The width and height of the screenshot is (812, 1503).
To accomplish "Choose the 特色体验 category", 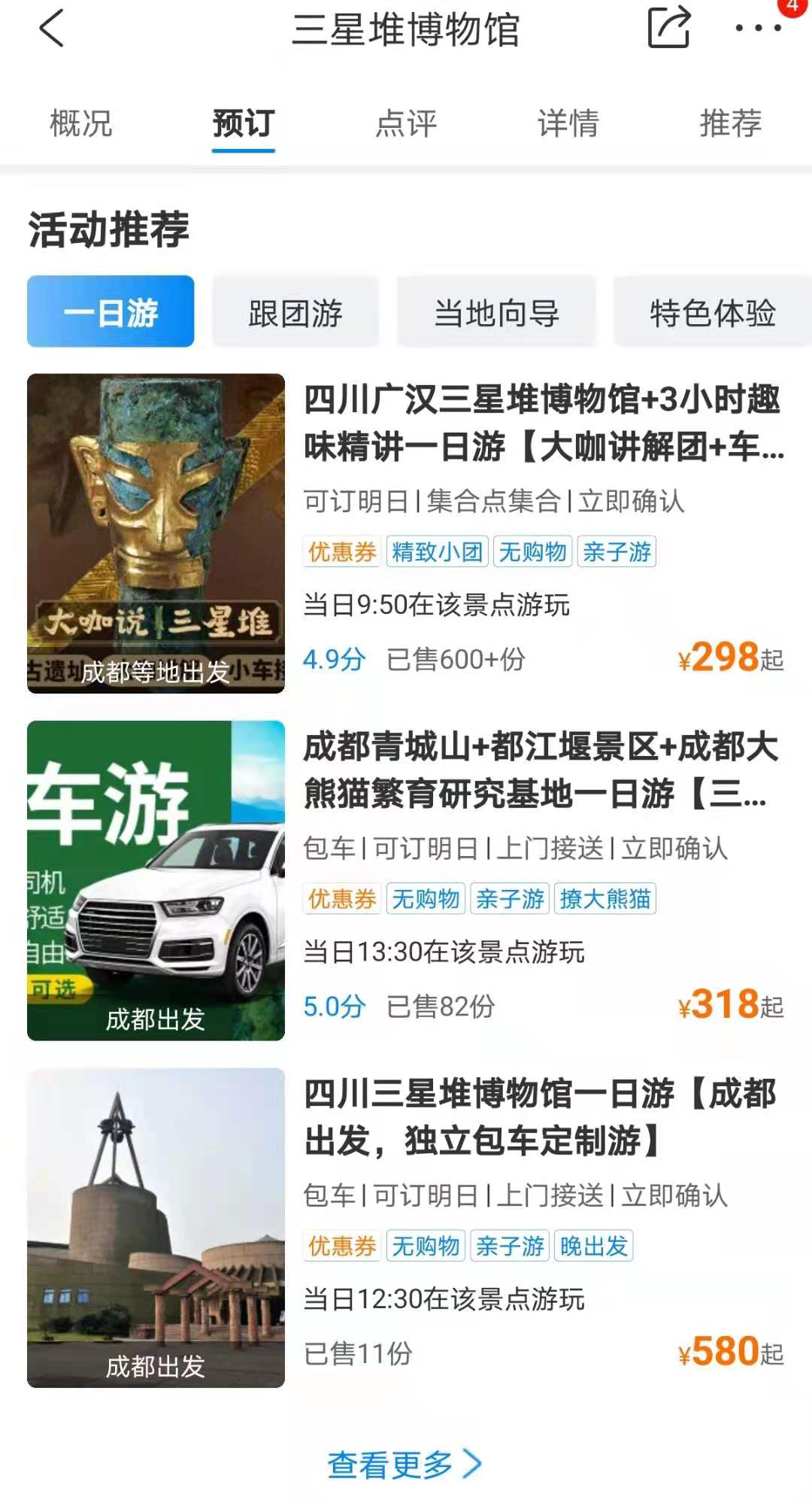I will [712, 312].
